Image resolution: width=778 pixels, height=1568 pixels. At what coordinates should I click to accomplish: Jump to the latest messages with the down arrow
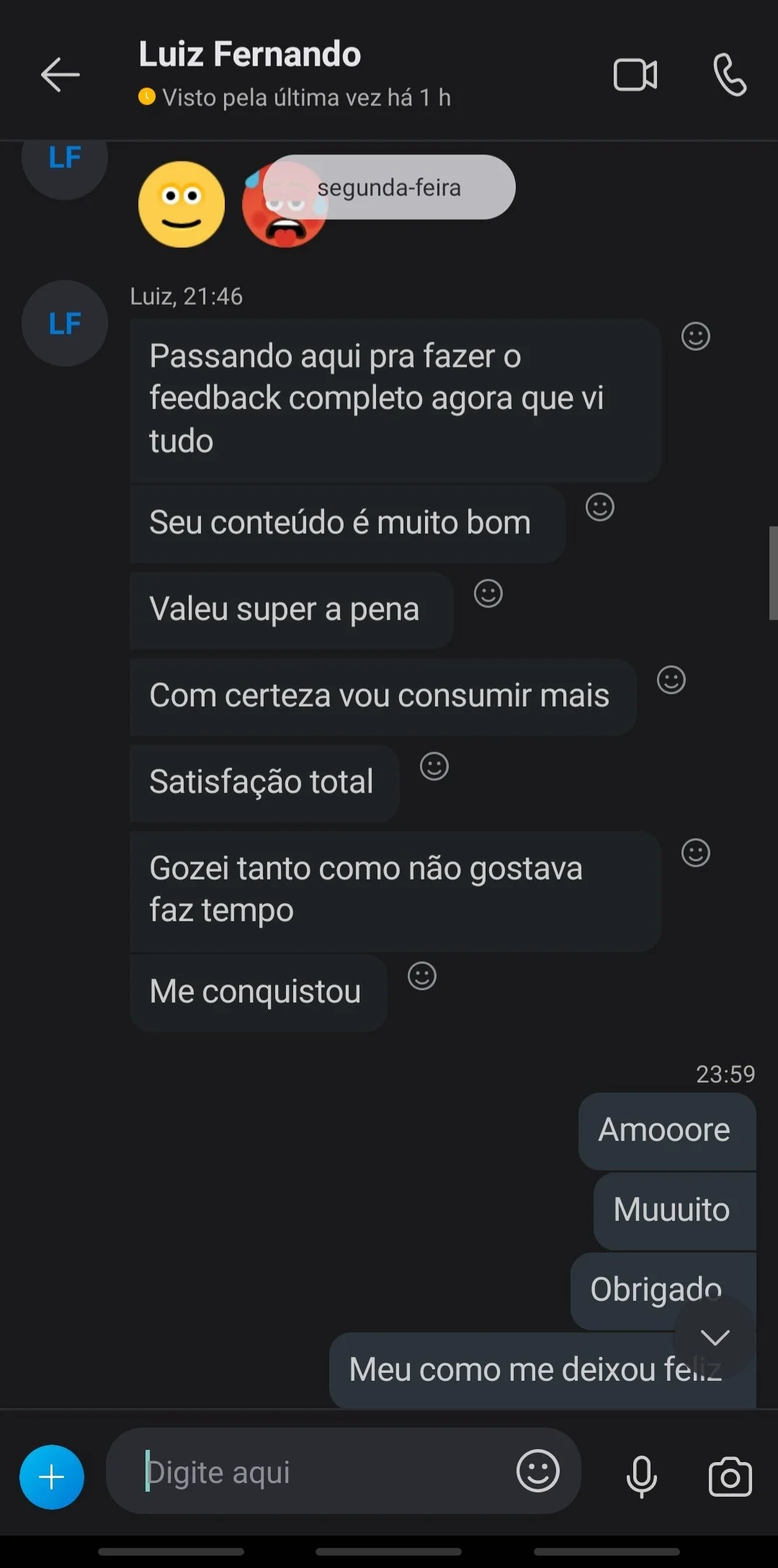coord(715,1338)
